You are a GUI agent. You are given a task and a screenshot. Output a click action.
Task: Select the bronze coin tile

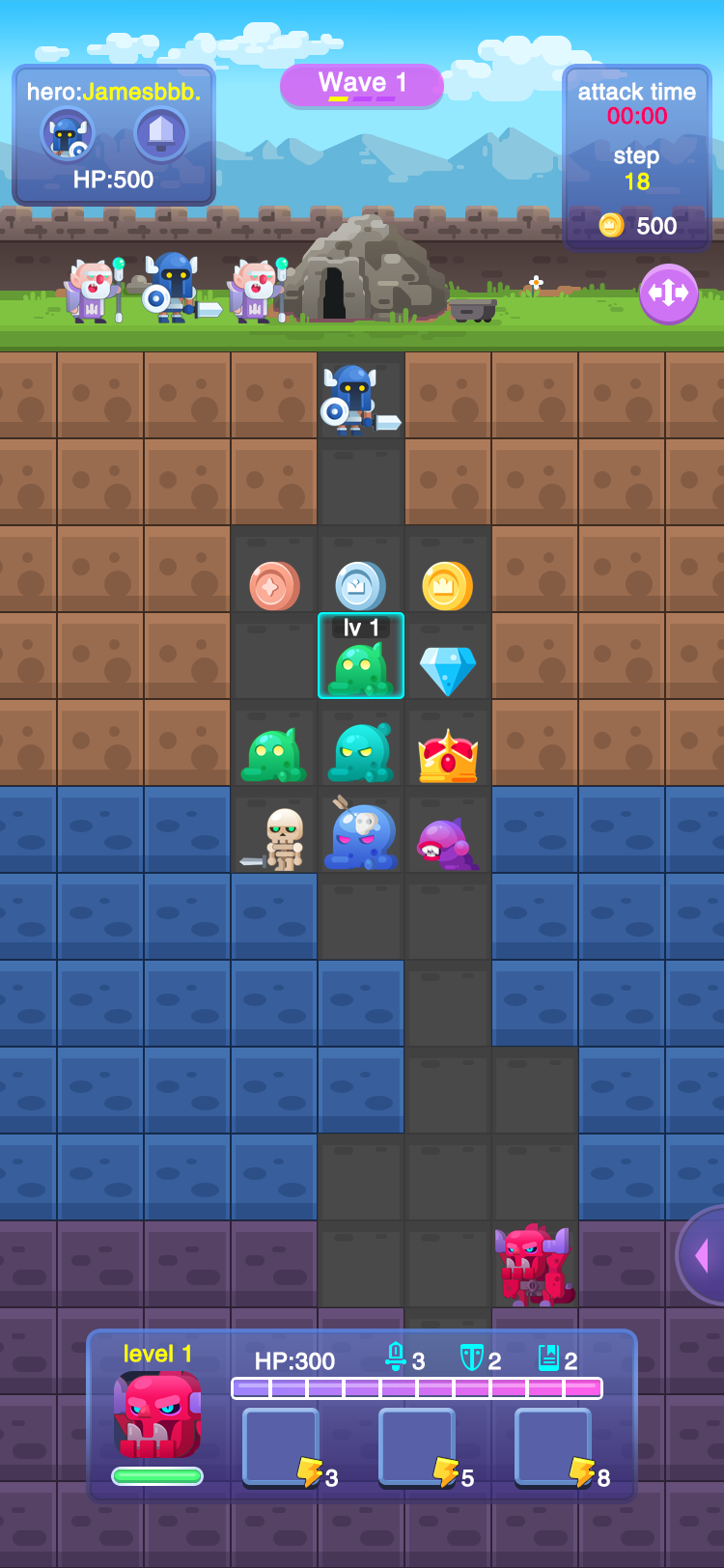click(x=274, y=585)
